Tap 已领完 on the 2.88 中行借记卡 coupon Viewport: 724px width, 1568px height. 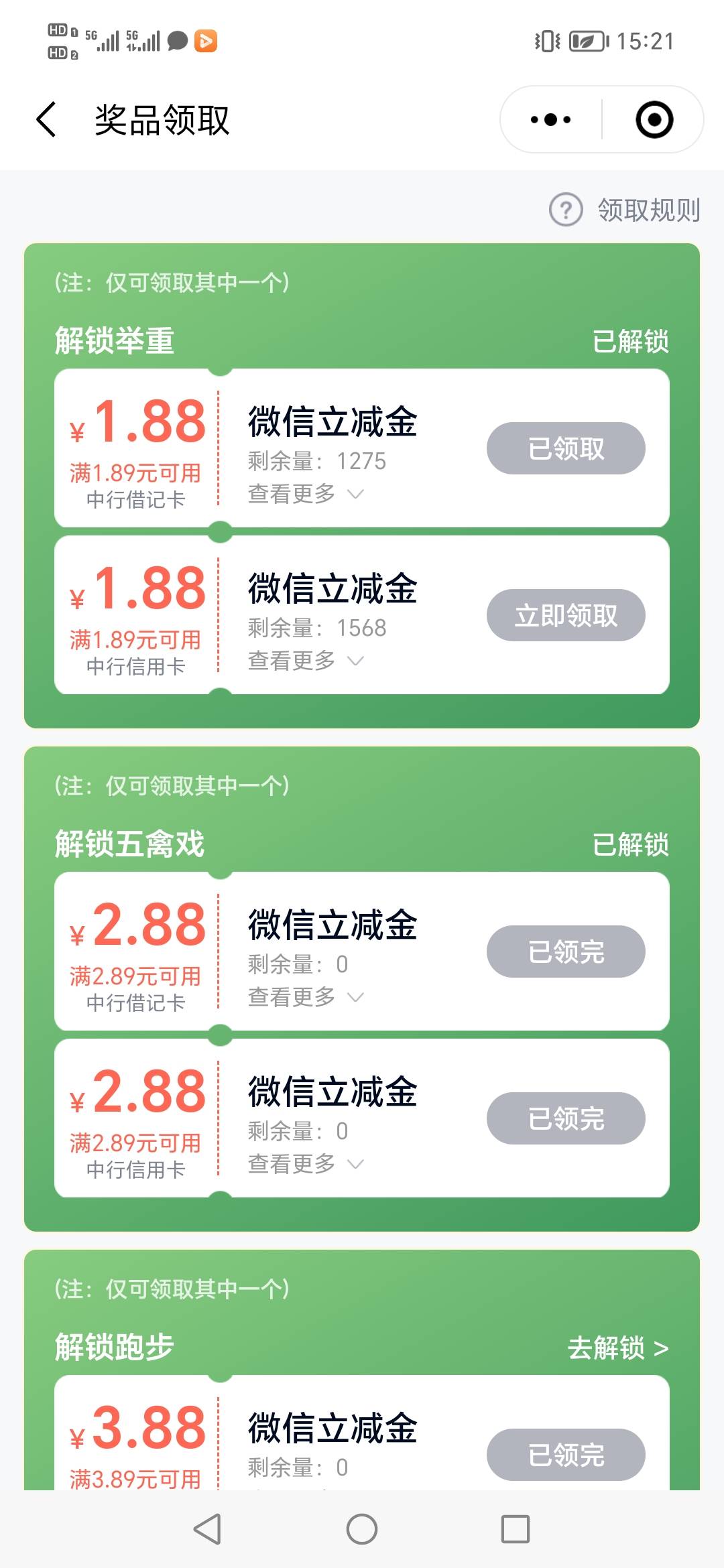(566, 952)
